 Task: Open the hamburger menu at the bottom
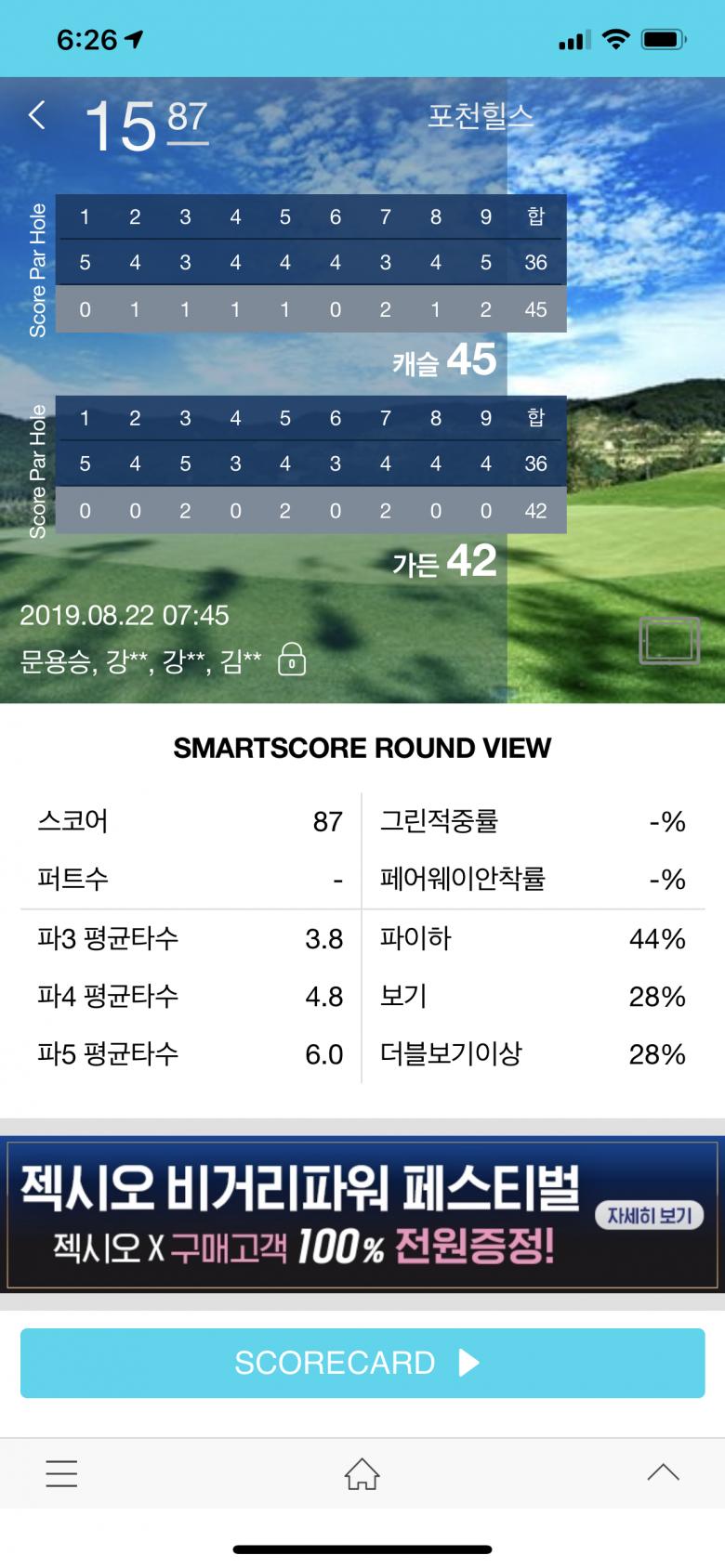[61, 1473]
